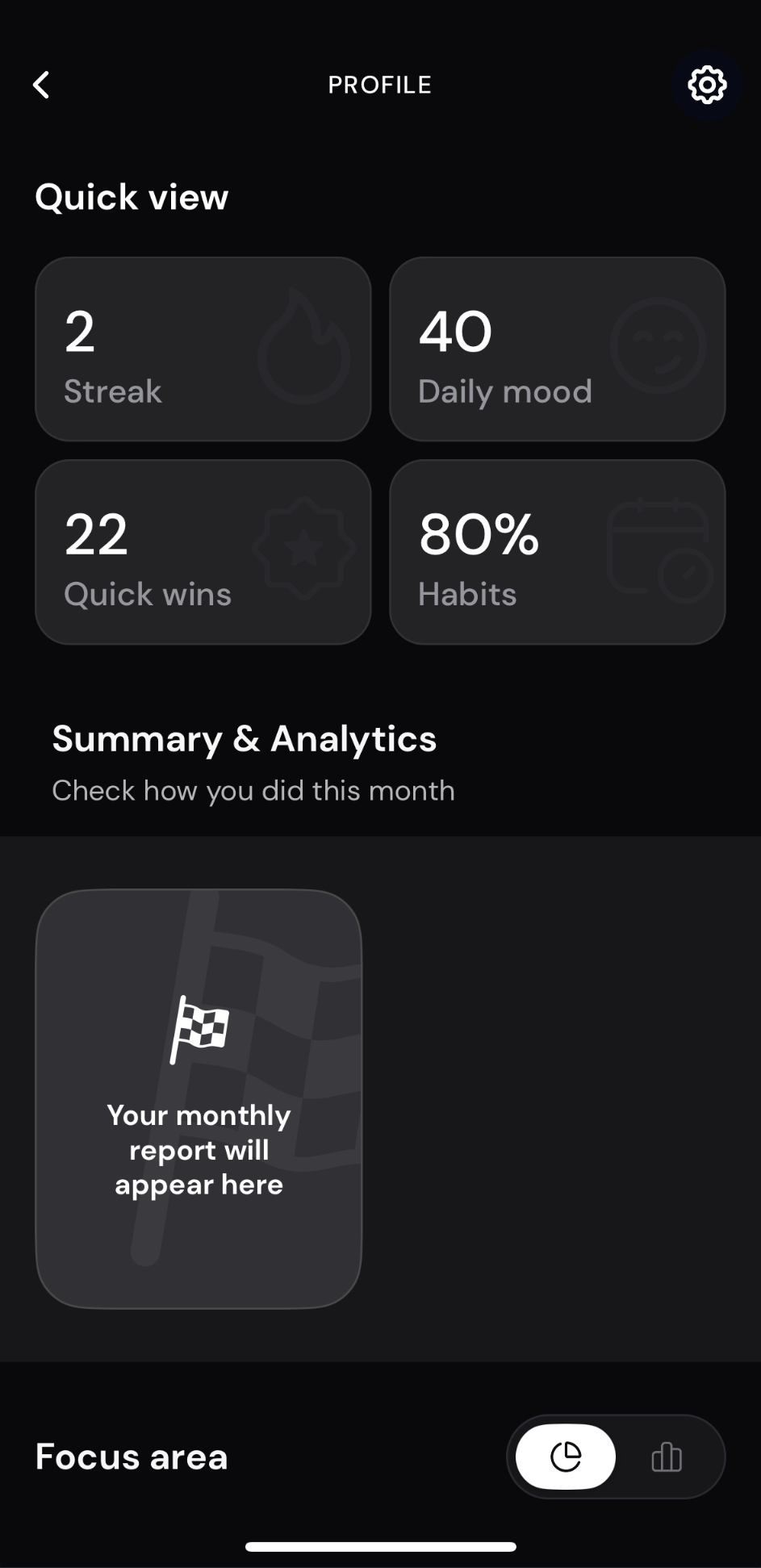Viewport: 761px width, 1568px height.
Task: Switch Focus area to pie chart view
Action: pos(566,1457)
